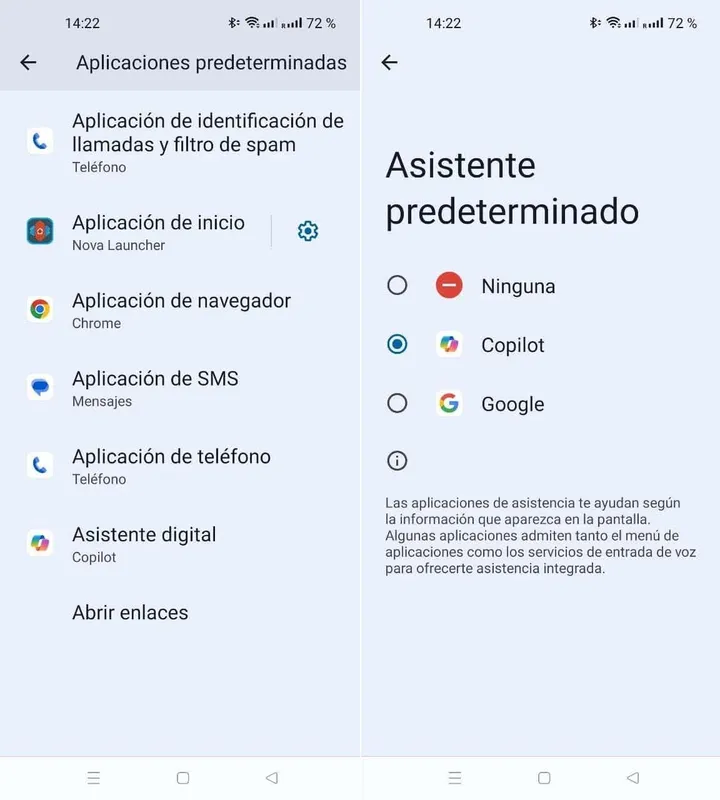
Task: Open Nova Launcher settings gear
Action: [x=308, y=232]
